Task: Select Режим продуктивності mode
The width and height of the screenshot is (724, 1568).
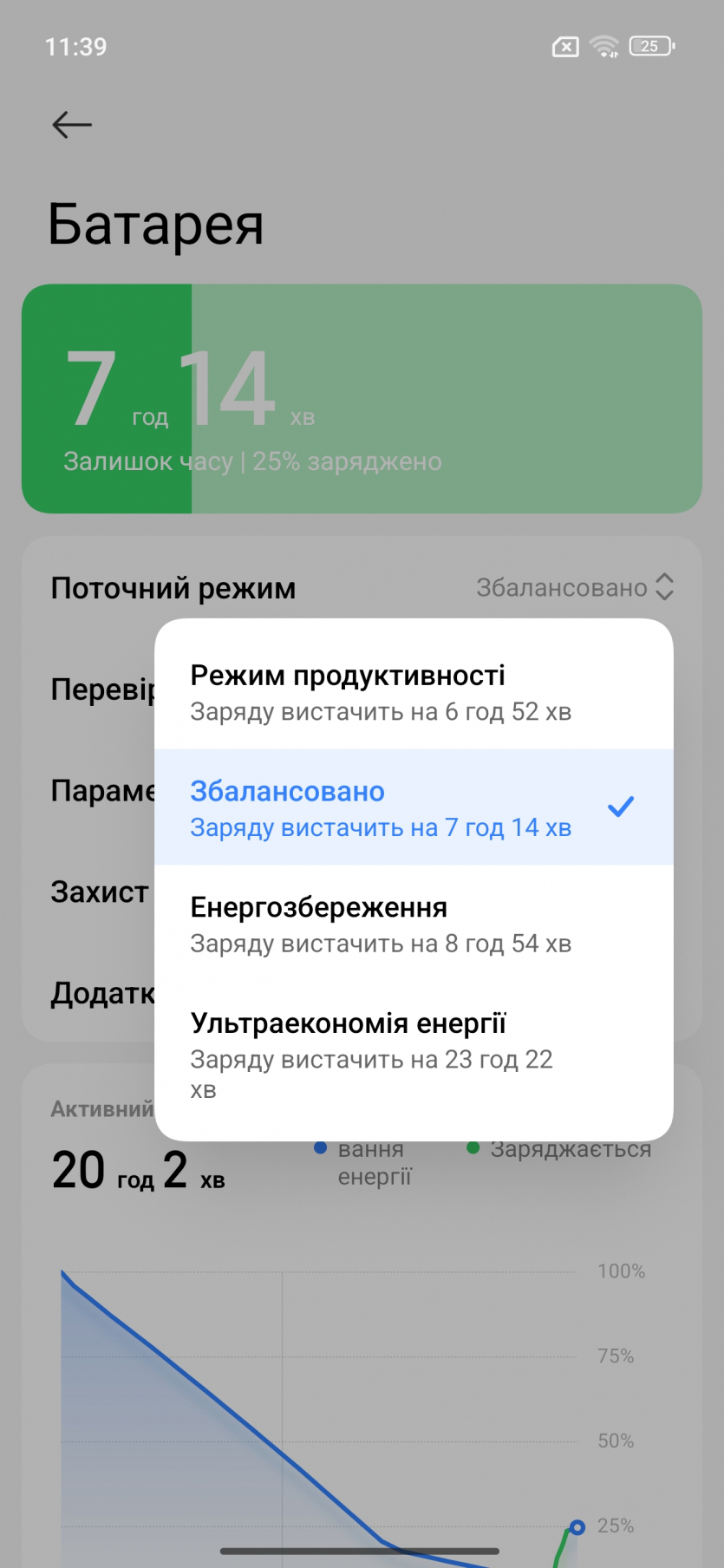Action: coord(413,692)
